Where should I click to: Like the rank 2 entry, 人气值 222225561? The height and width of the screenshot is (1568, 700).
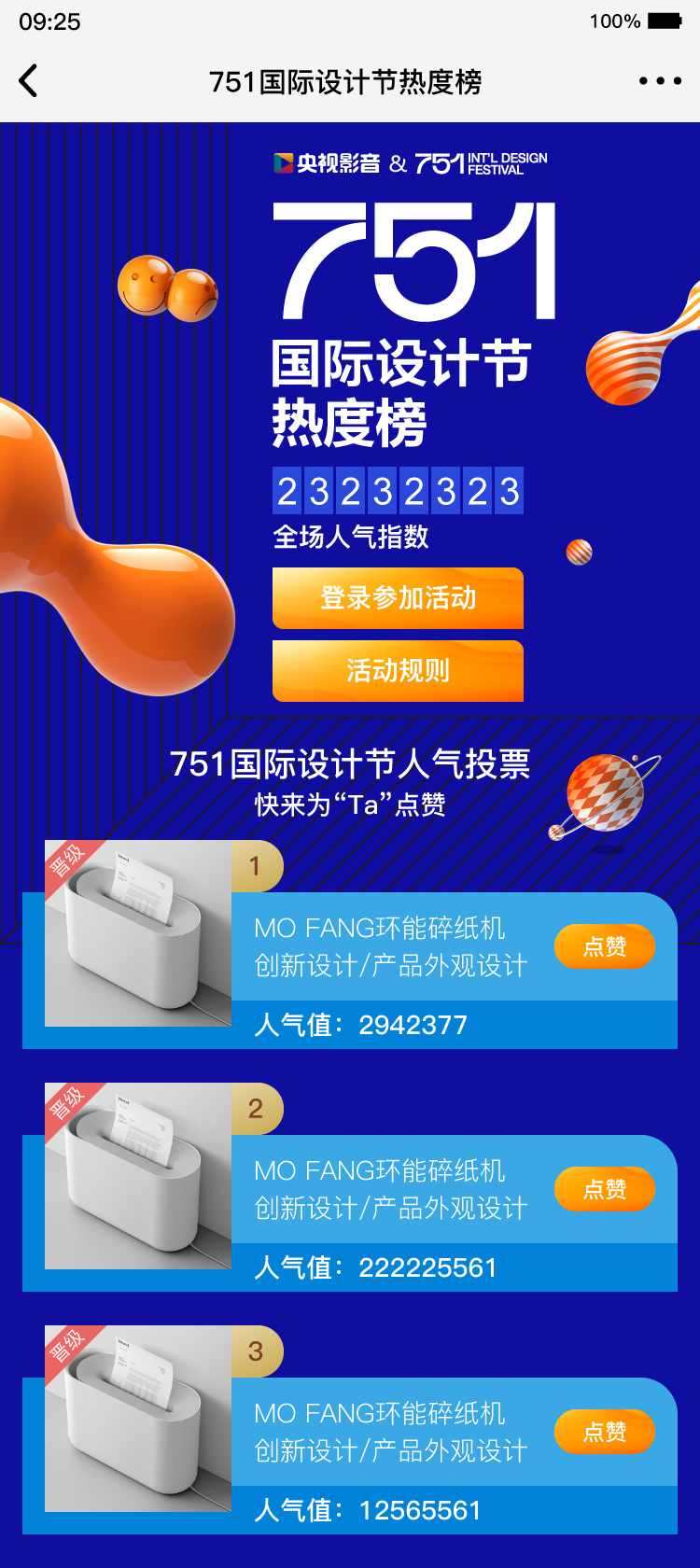(604, 1189)
